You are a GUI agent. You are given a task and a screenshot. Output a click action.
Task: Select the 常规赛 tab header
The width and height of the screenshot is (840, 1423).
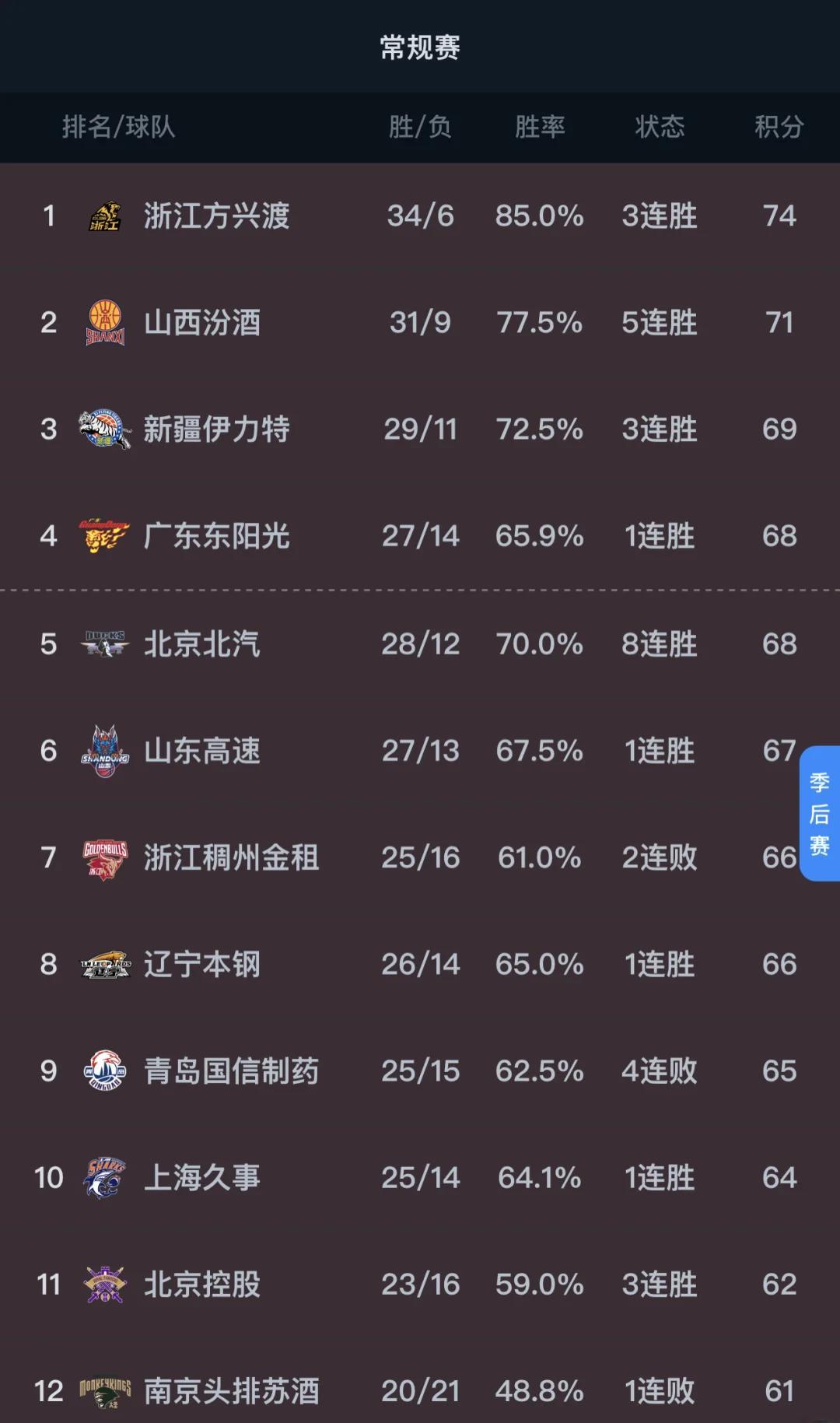click(420, 47)
